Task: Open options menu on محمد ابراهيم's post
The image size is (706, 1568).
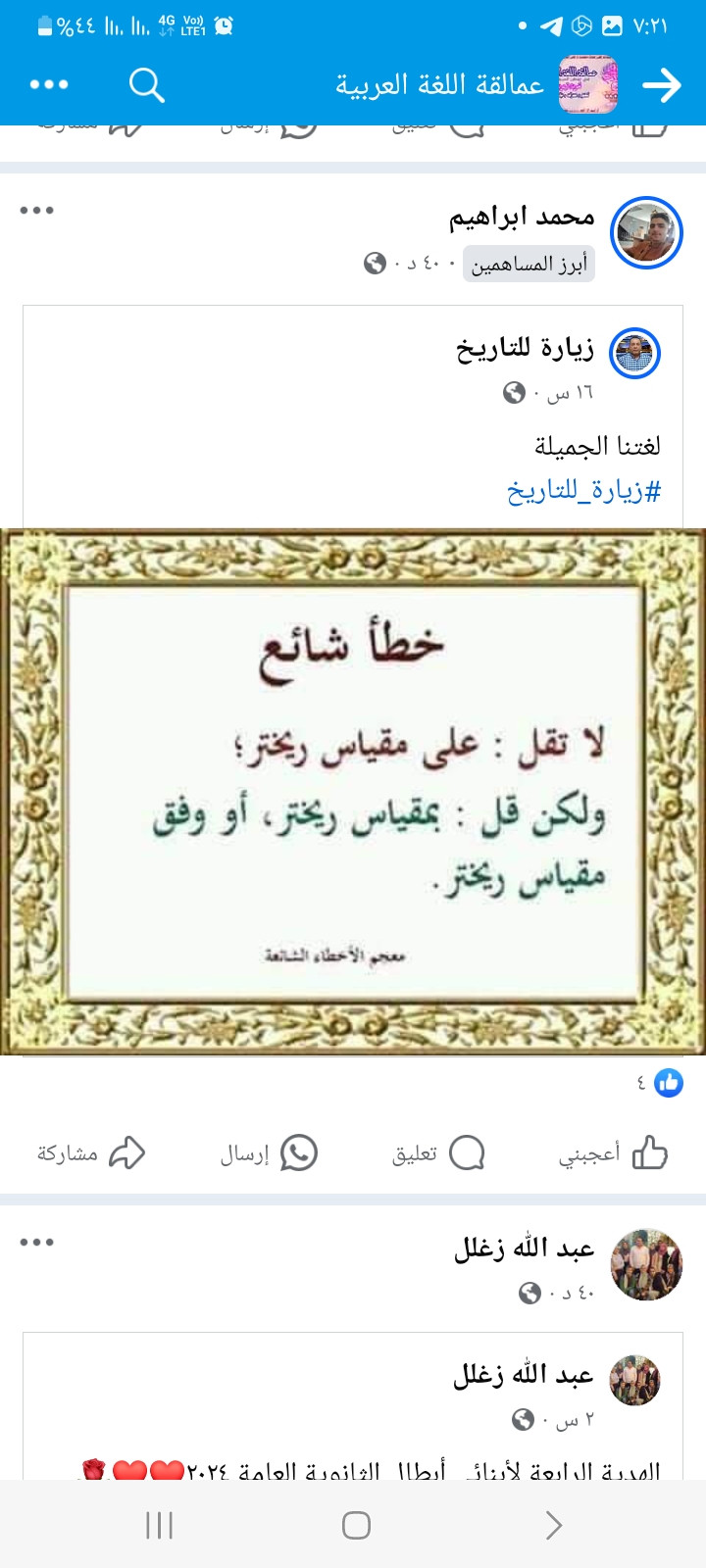Action: 37,211
